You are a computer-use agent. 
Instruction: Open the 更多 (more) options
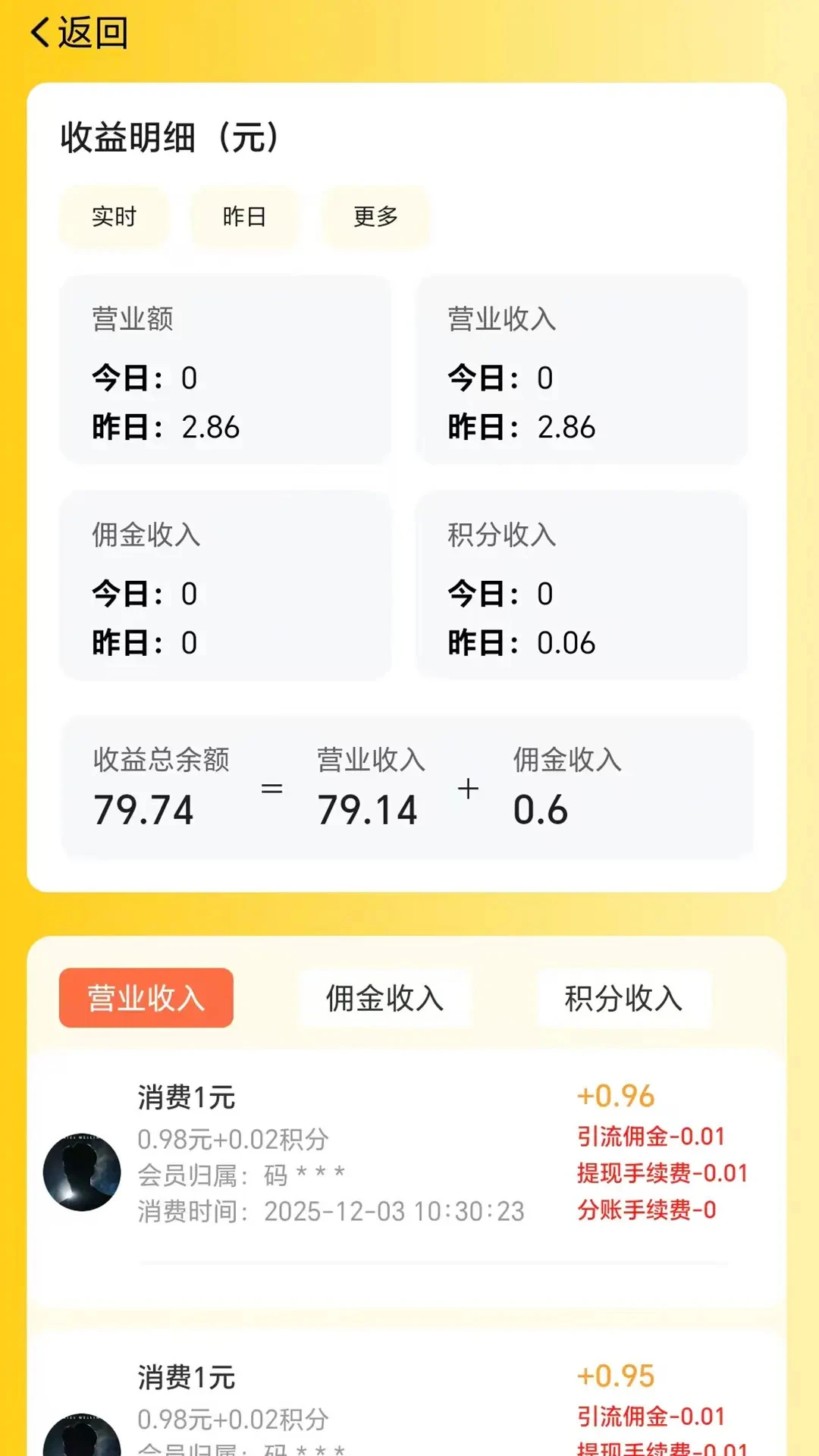[376, 218]
